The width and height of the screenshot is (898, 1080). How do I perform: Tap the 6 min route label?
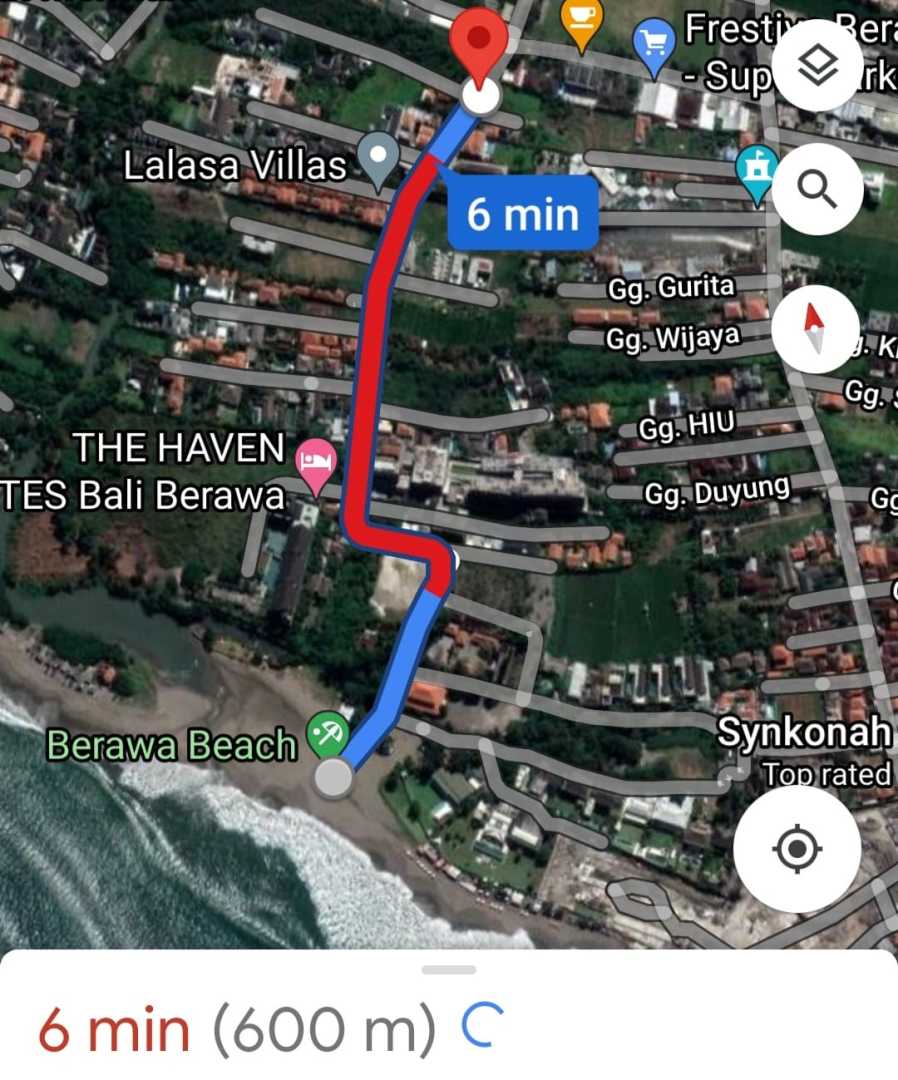point(522,214)
